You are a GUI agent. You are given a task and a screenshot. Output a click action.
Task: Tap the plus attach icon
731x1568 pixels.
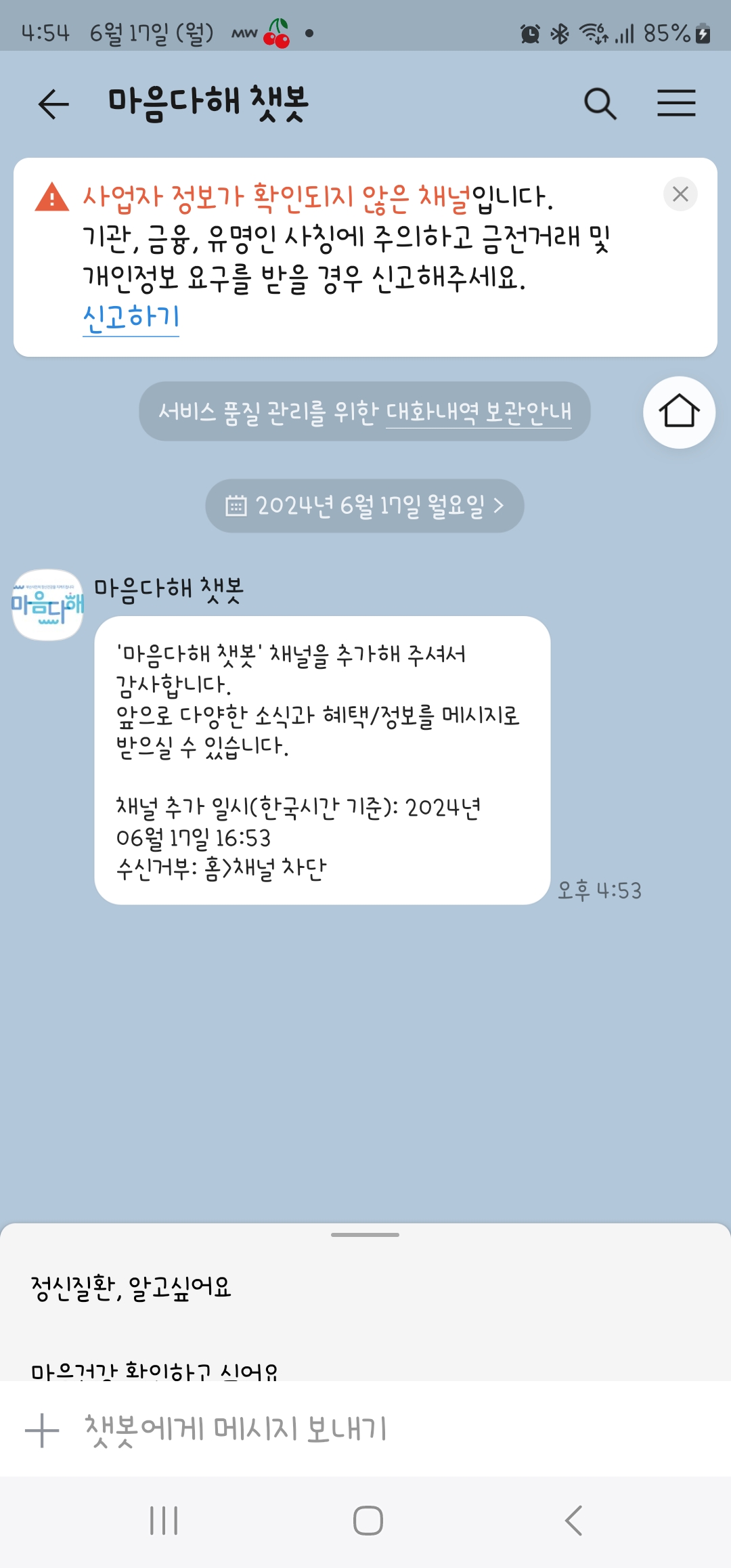click(x=42, y=1430)
